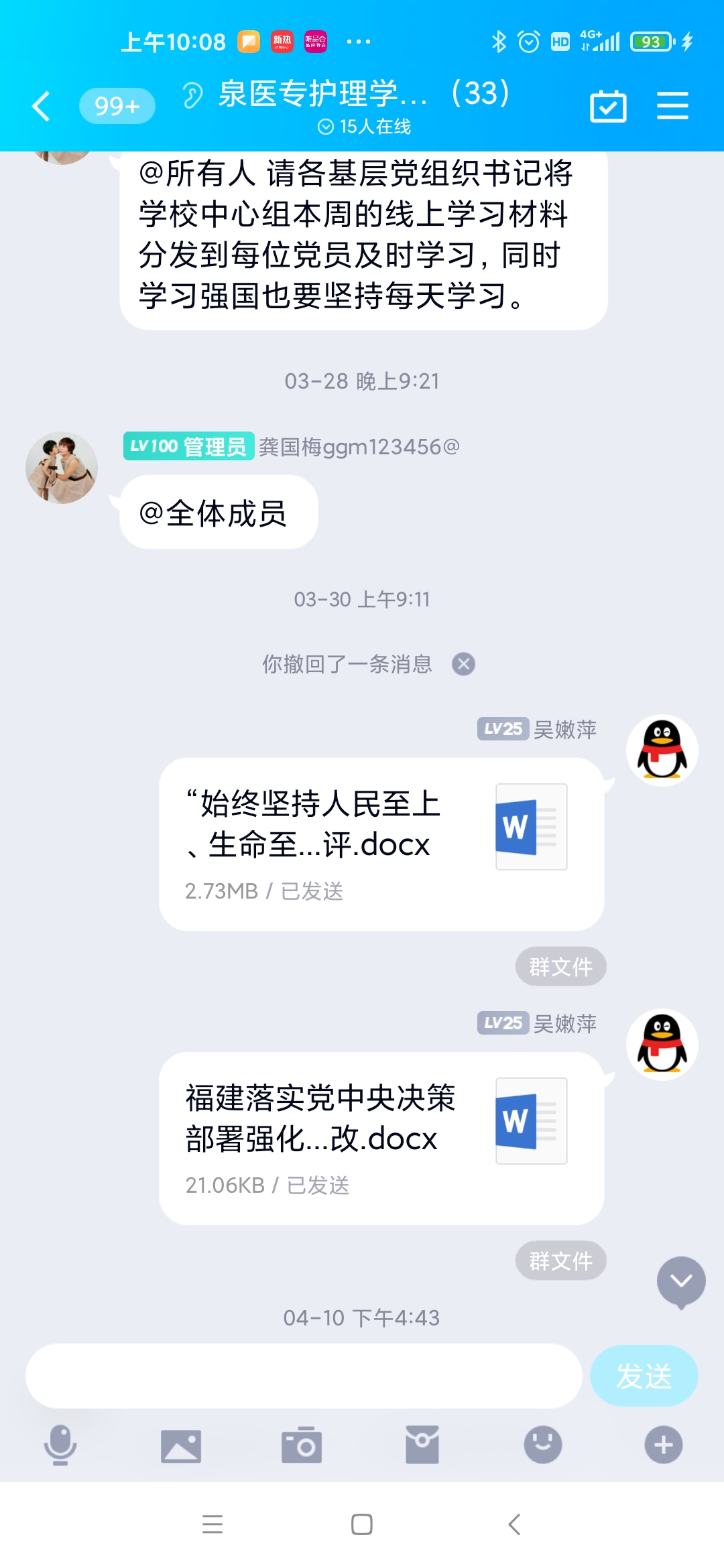Image resolution: width=724 pixels, height=1568 pixels.
Task: Open 龚国梅's profile avatar
Action: 62,468
